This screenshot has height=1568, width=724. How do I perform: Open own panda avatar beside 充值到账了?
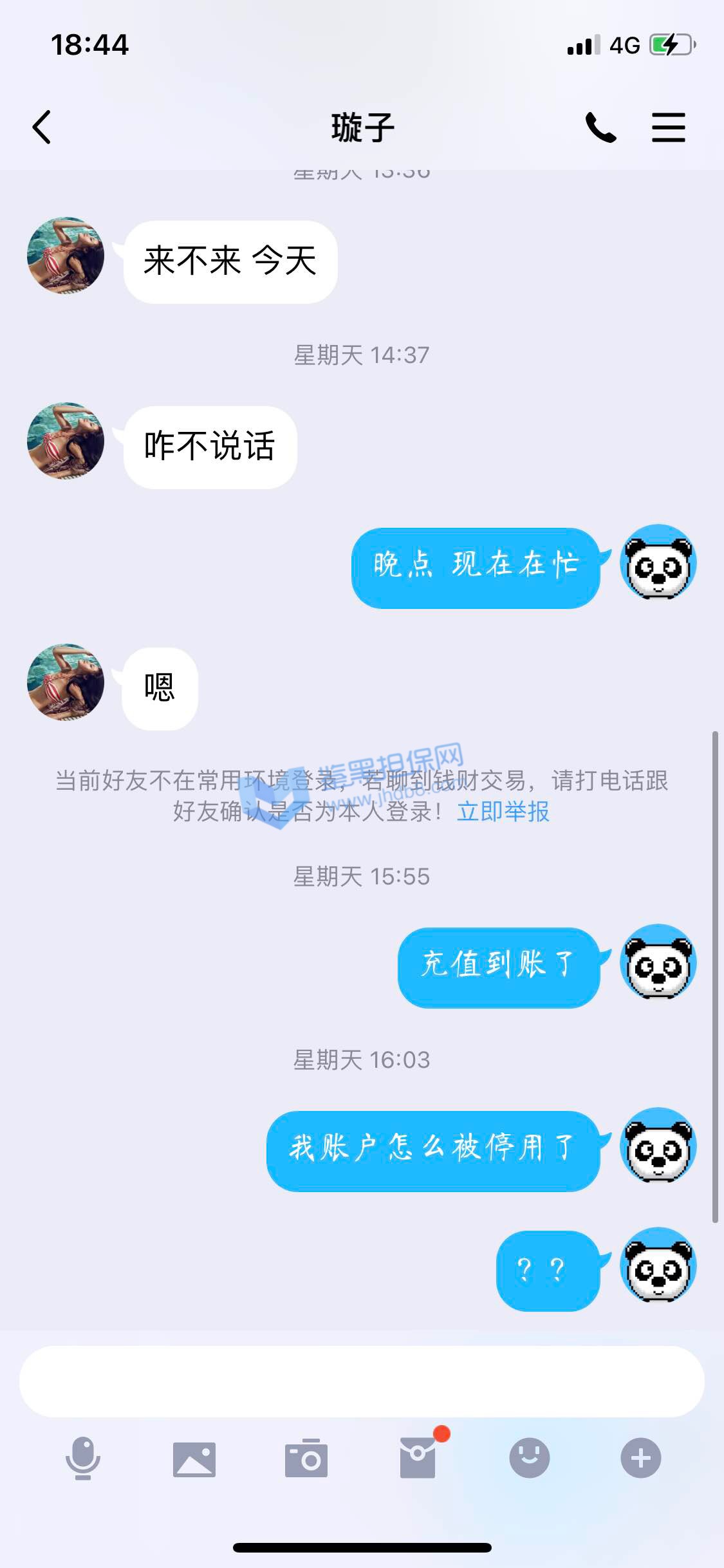[x=658, y=962]
